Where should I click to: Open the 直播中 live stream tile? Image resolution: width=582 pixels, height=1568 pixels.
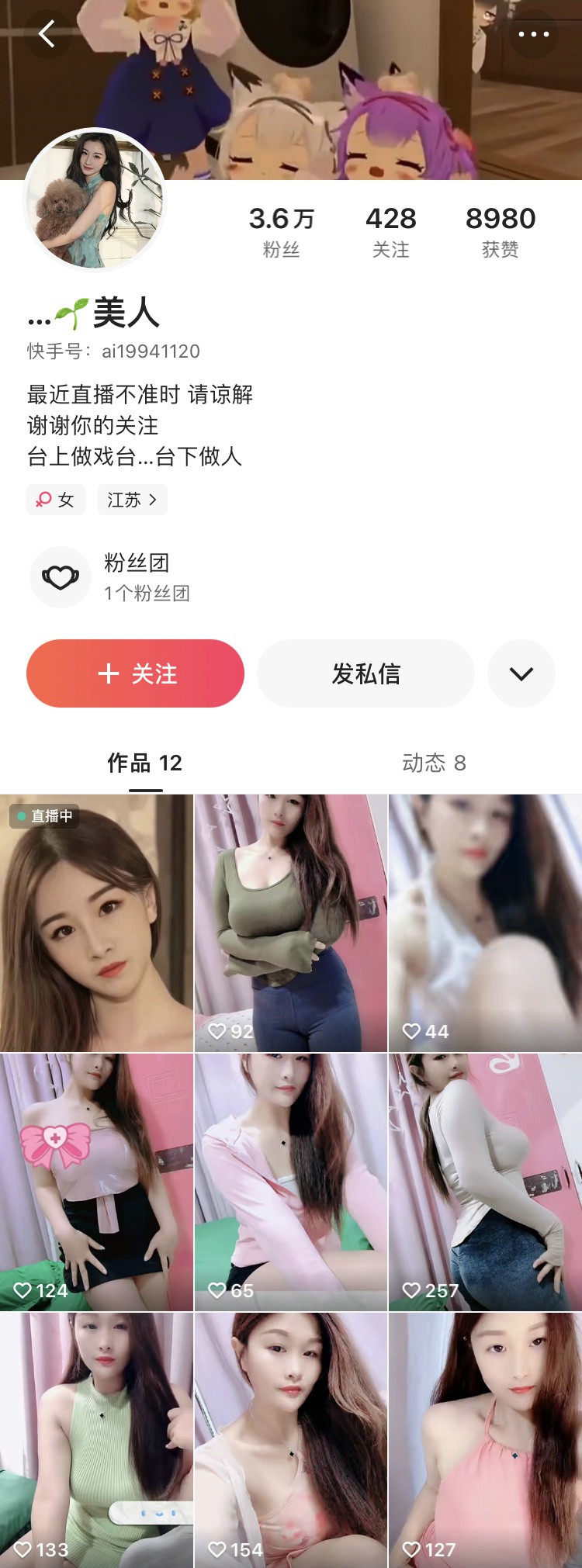tap(96, 923)
